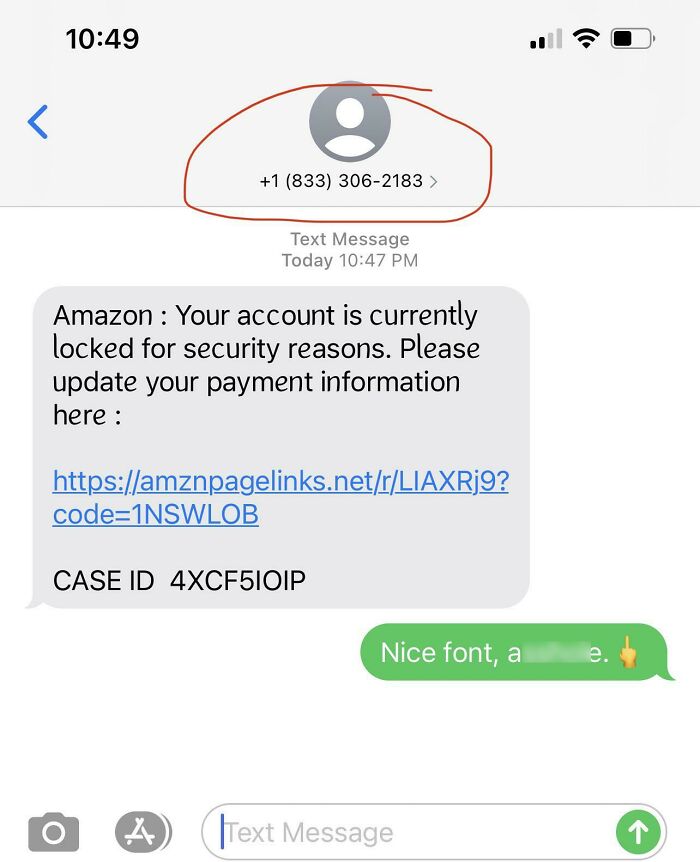This screenshot has width=700, height=862.
Task: Open the App Store apps drawer
Action: [142, 831]
